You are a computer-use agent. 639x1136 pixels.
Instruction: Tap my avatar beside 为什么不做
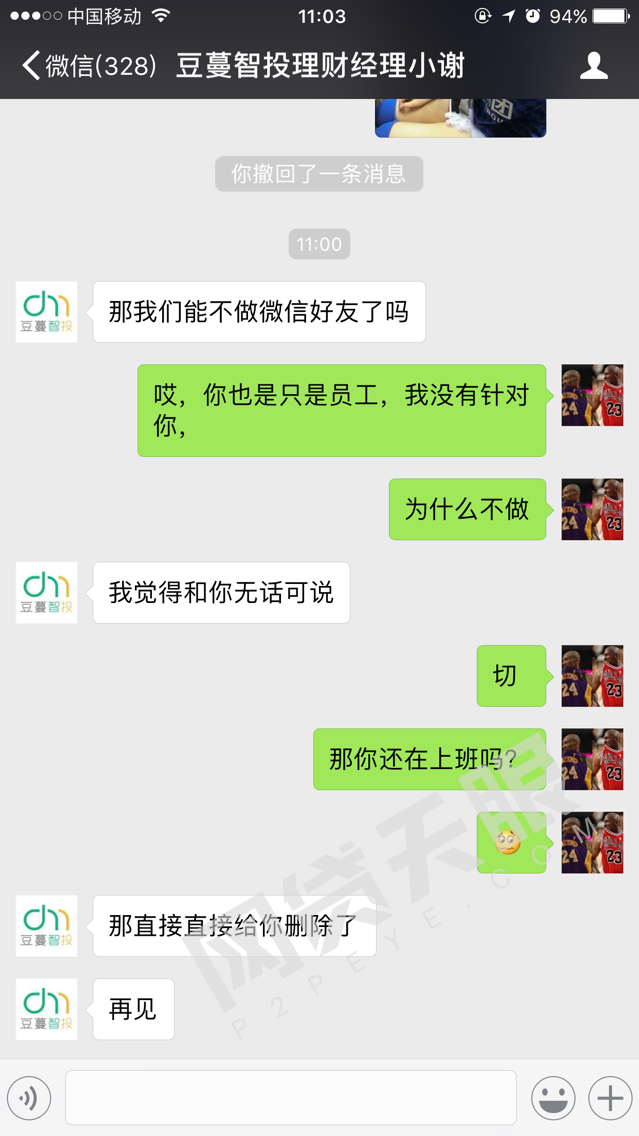pos(592,509)
